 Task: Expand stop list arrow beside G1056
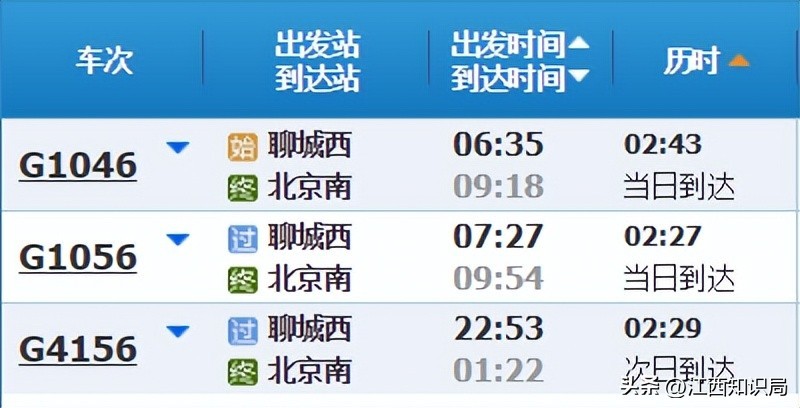pyautogui.click(x=178, y=240)
